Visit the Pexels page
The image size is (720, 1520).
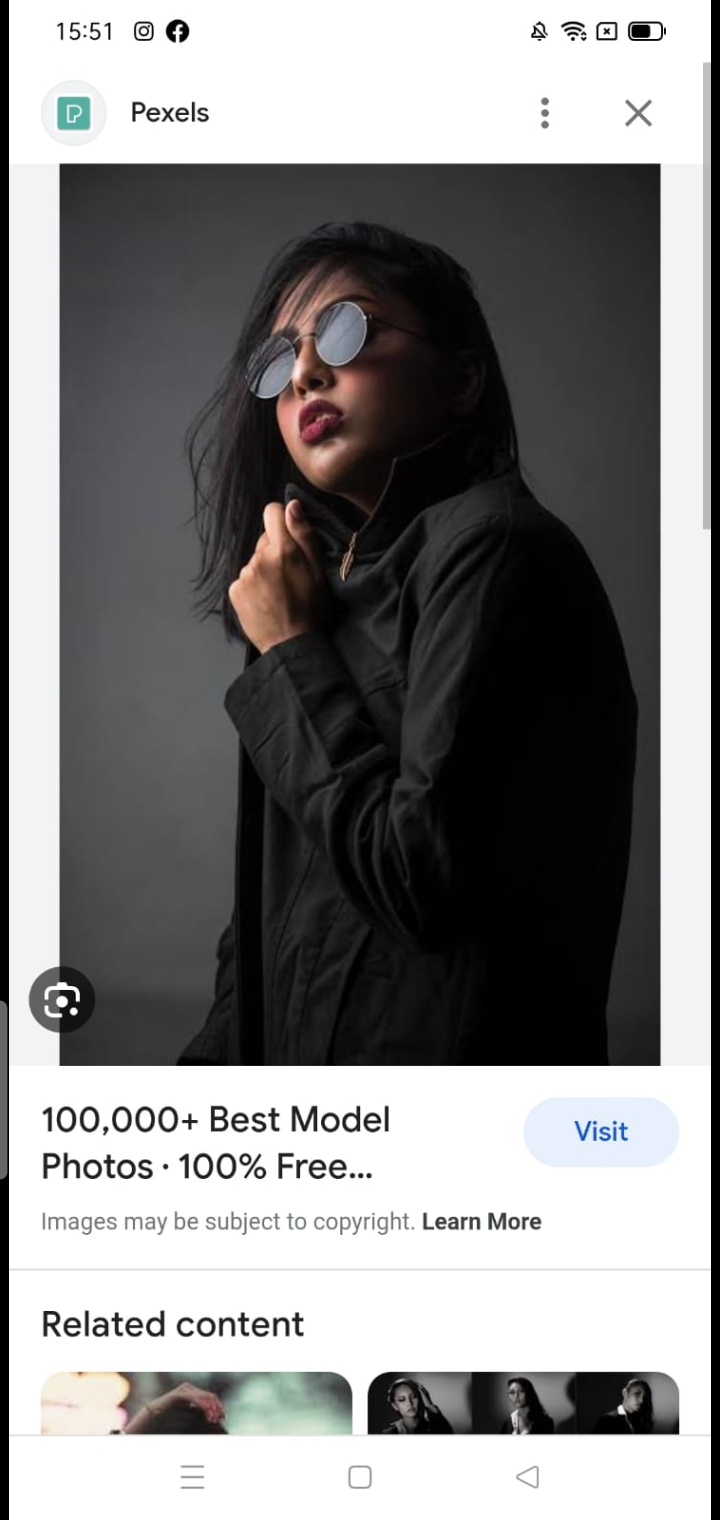(601, 1131)
